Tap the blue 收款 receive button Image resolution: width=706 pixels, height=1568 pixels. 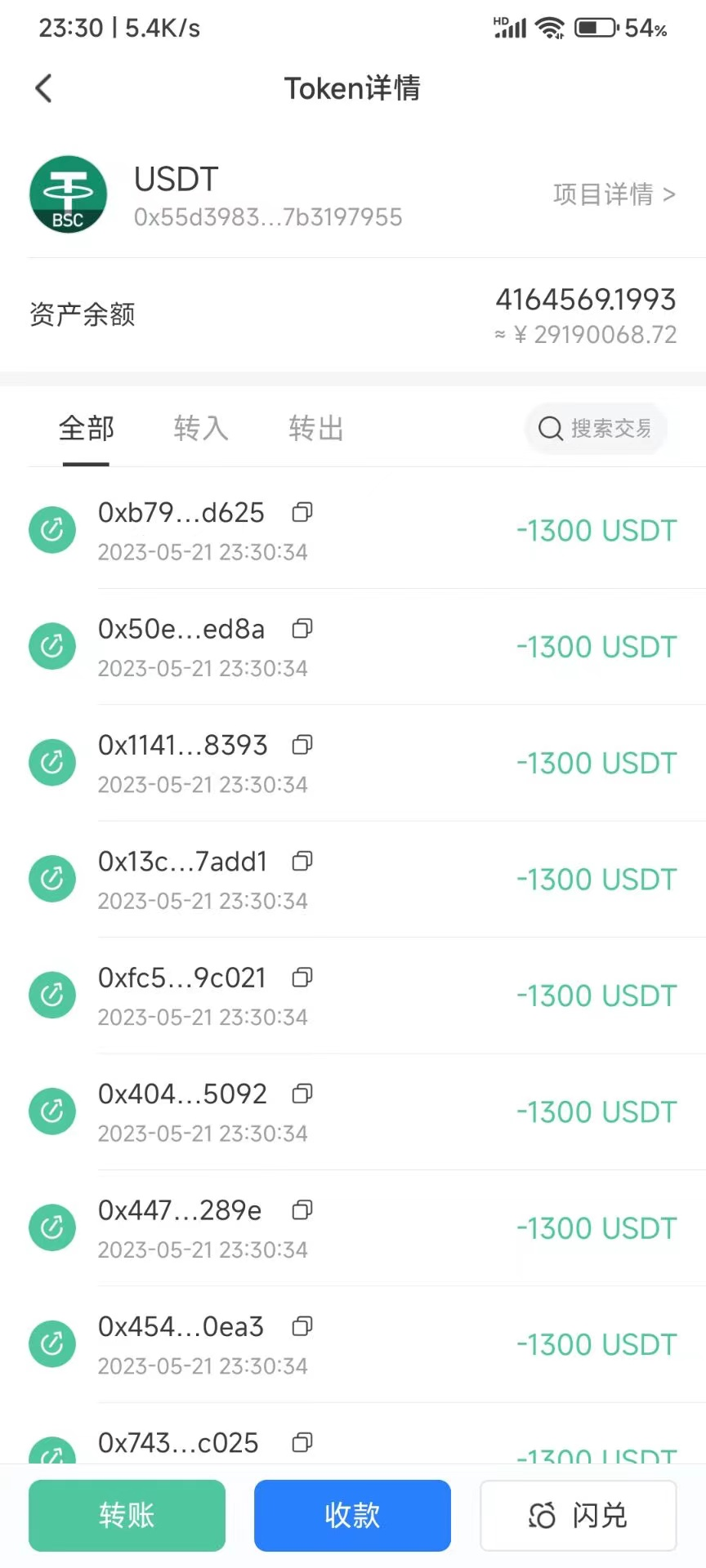(352, 1516)
